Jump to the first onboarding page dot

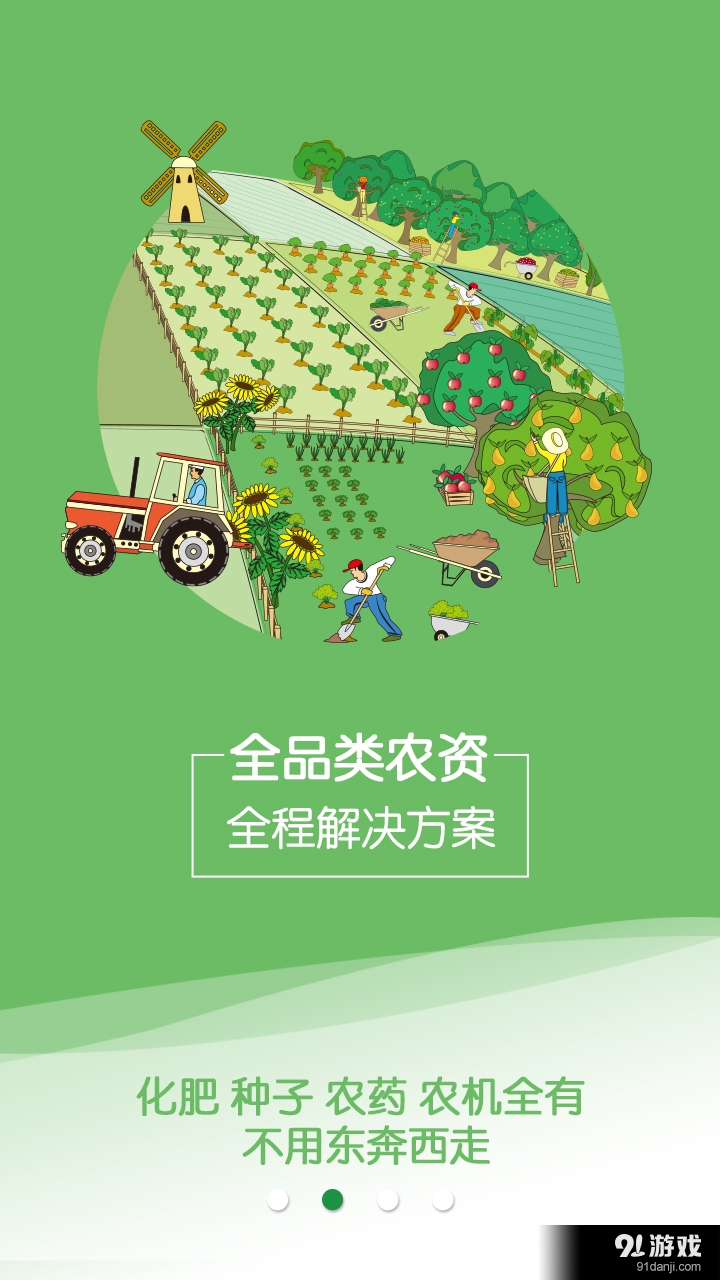(278, 1199)
